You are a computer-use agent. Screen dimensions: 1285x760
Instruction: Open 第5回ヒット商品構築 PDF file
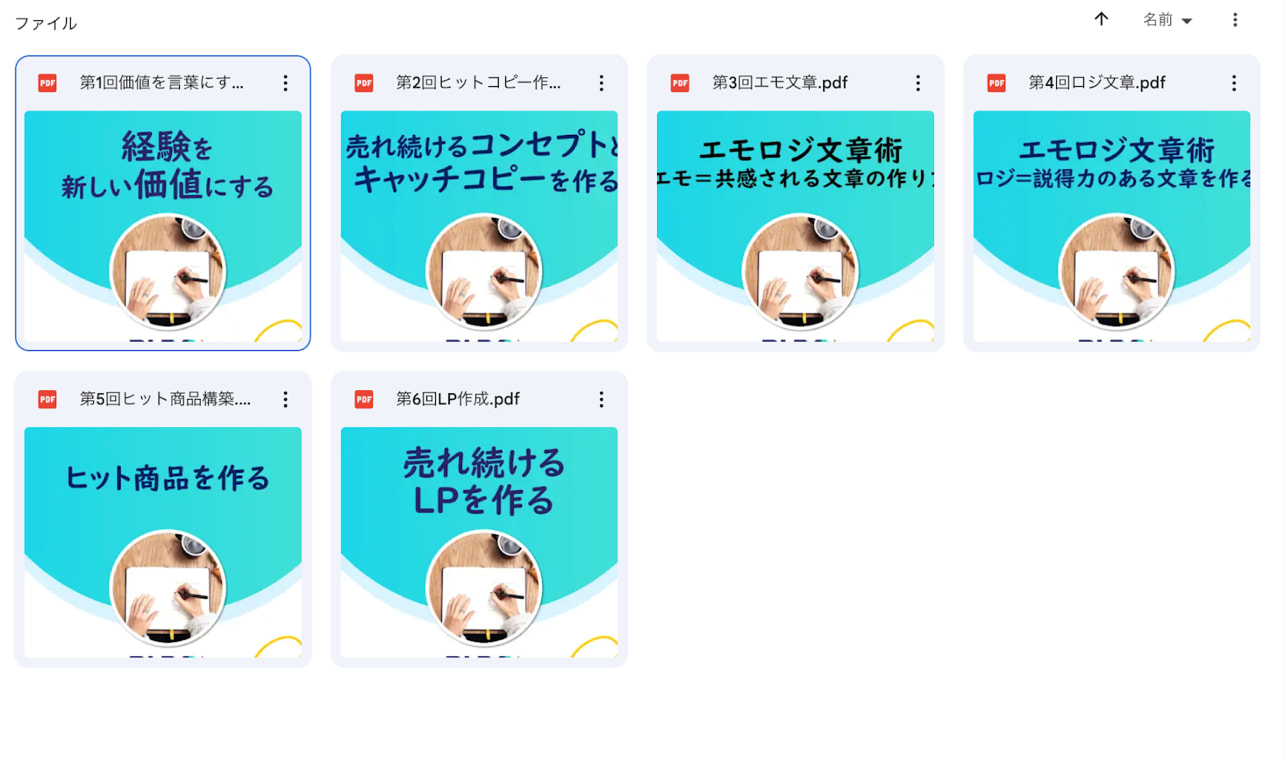tap(163, 541)
